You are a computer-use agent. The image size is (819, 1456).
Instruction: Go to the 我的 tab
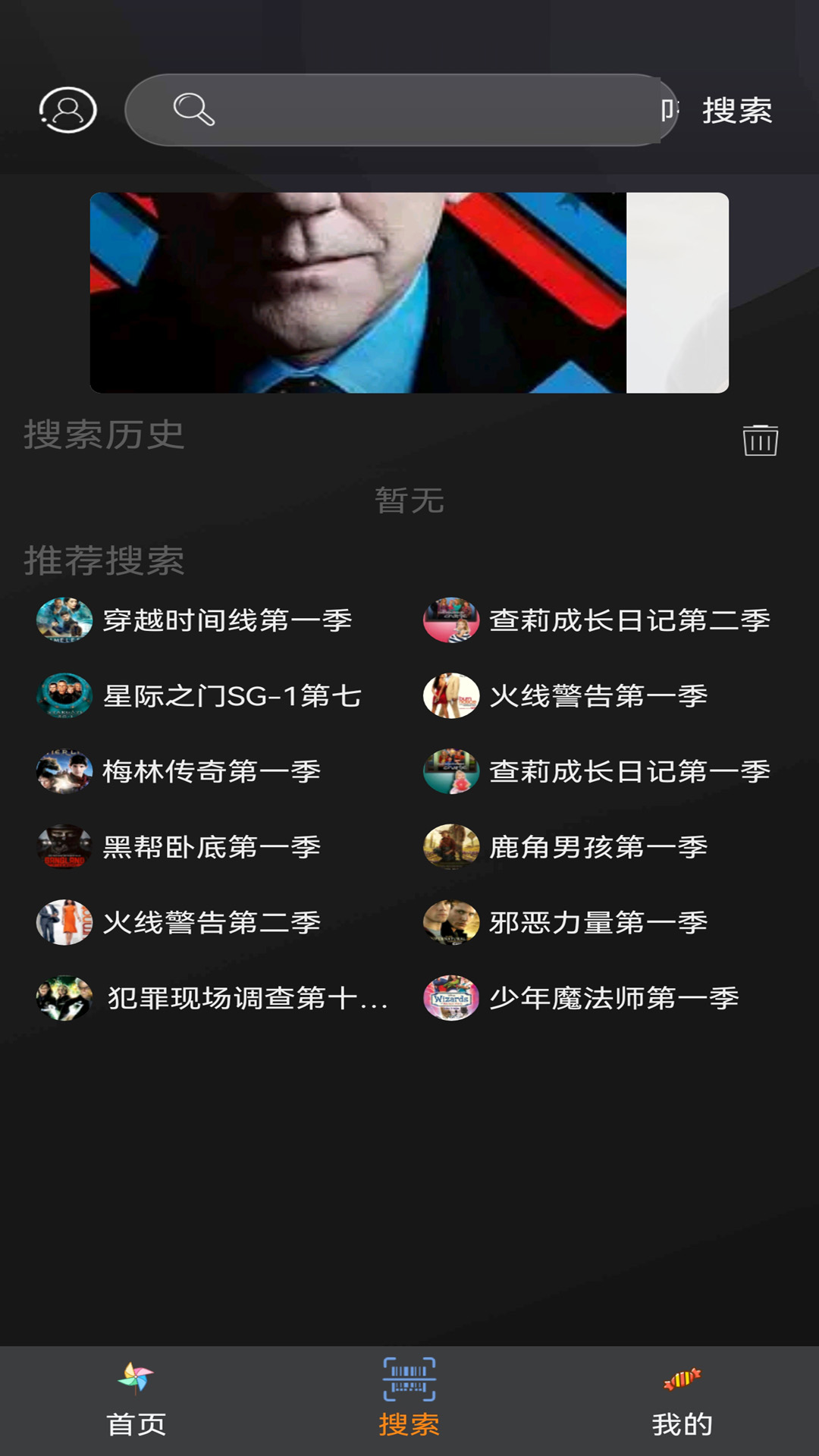[x=682, y=1400]
